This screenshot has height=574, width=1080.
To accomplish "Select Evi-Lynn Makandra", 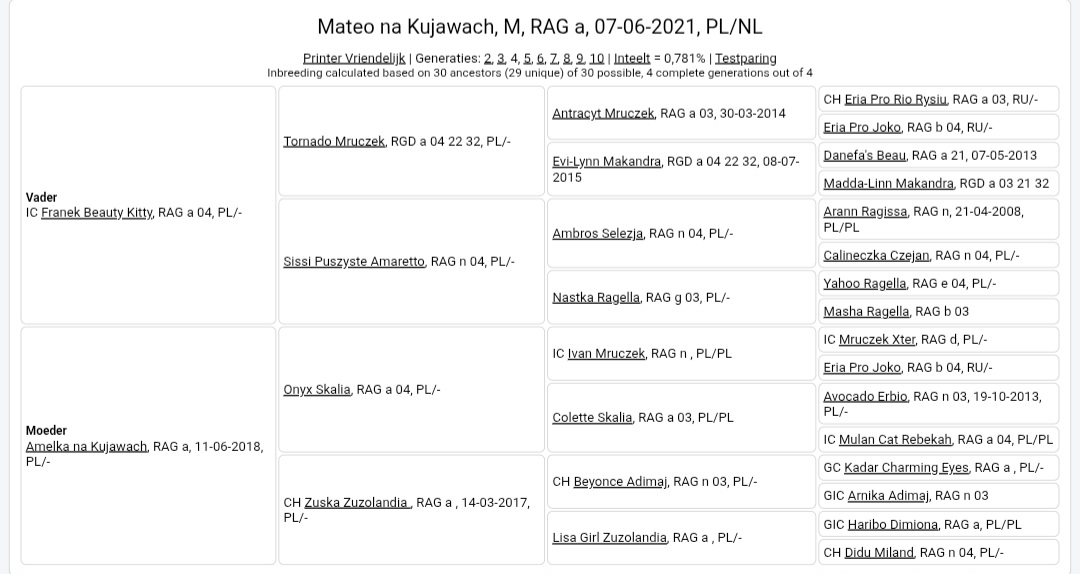I will pos(607,161).
